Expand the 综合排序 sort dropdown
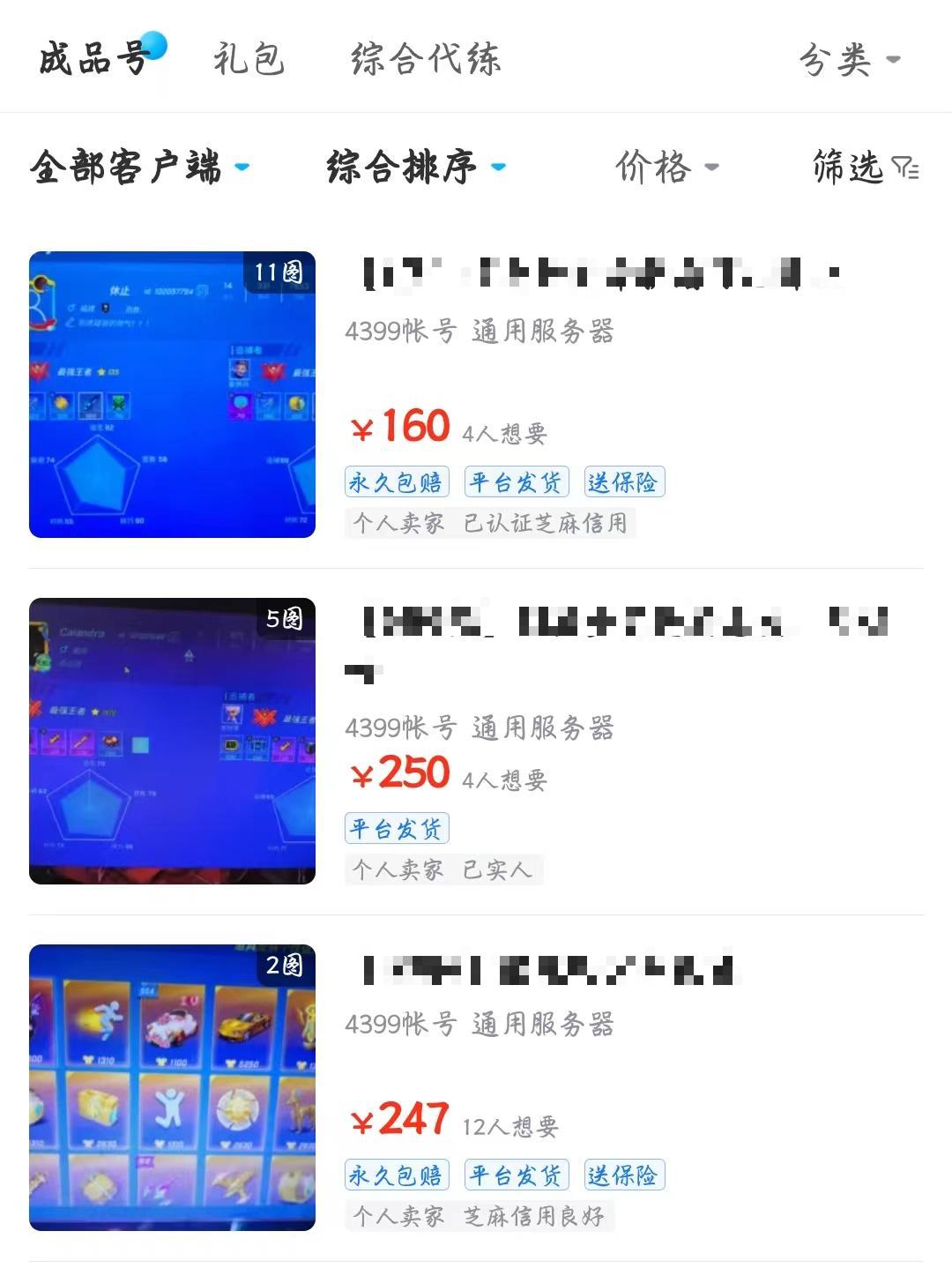This screenshot has width=952, height=1276. (x=415, y=167)
